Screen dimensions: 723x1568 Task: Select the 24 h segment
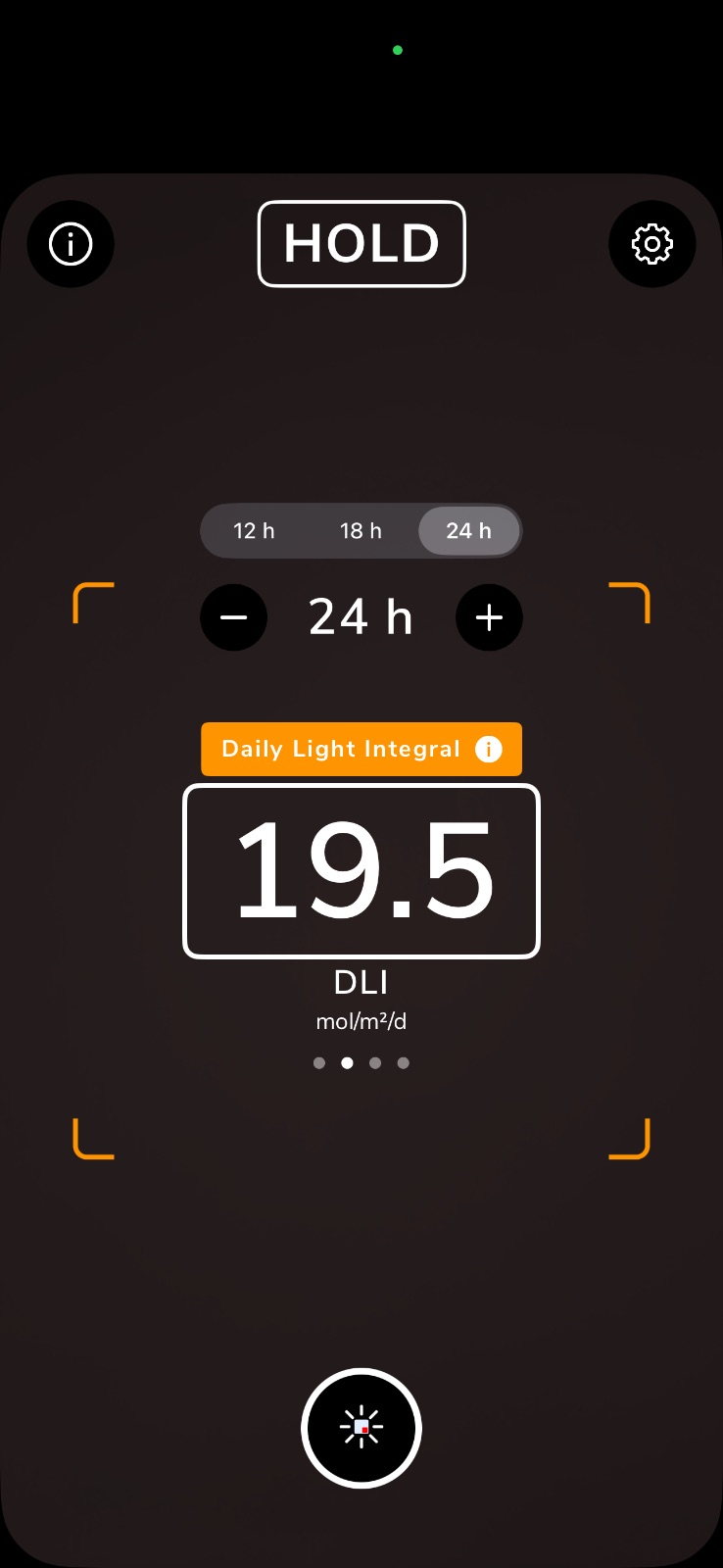pyautogui.click(x=469, y=531)
